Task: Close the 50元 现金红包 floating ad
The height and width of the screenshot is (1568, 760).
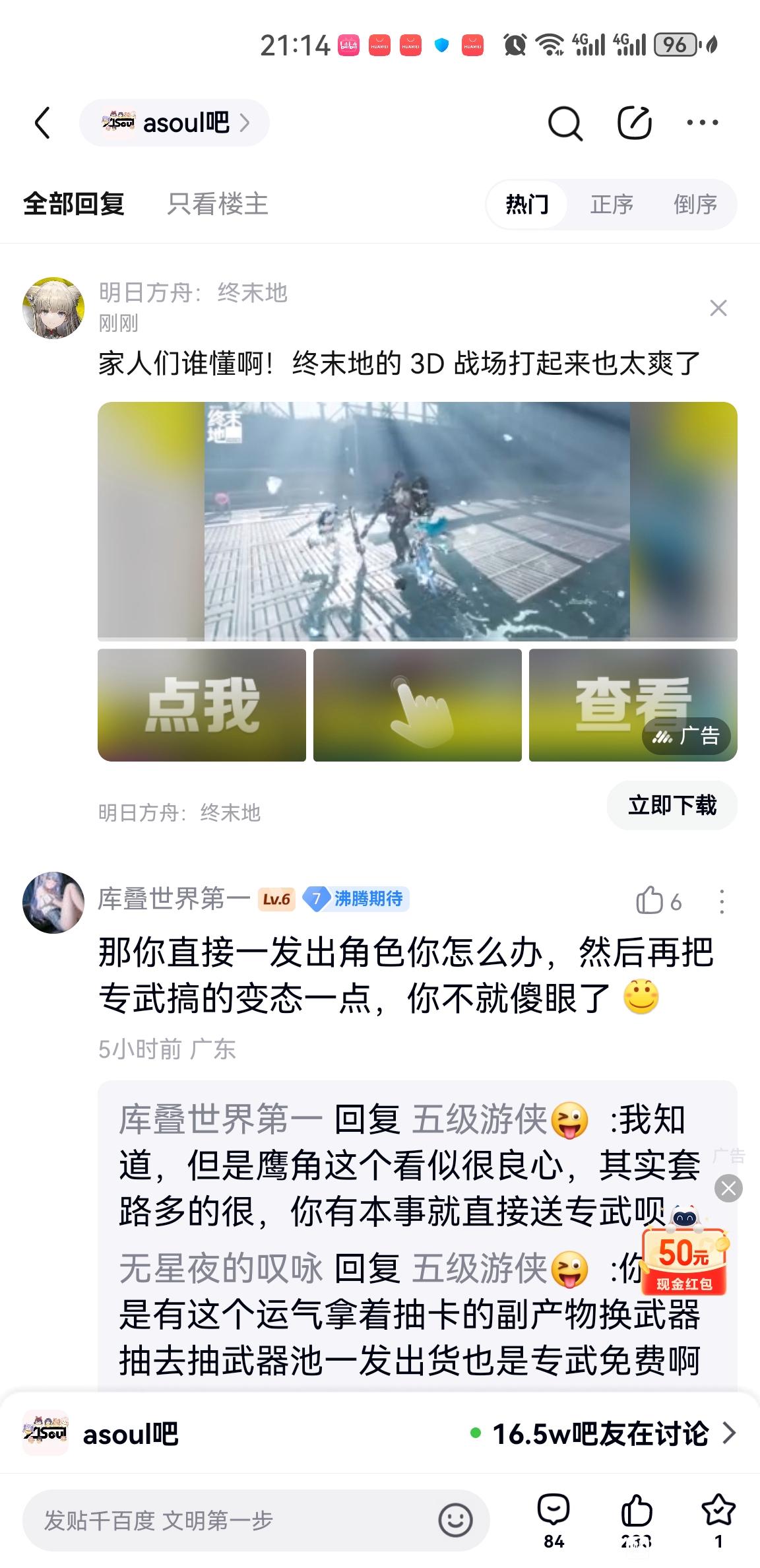Action: [x=729, y=1189]
